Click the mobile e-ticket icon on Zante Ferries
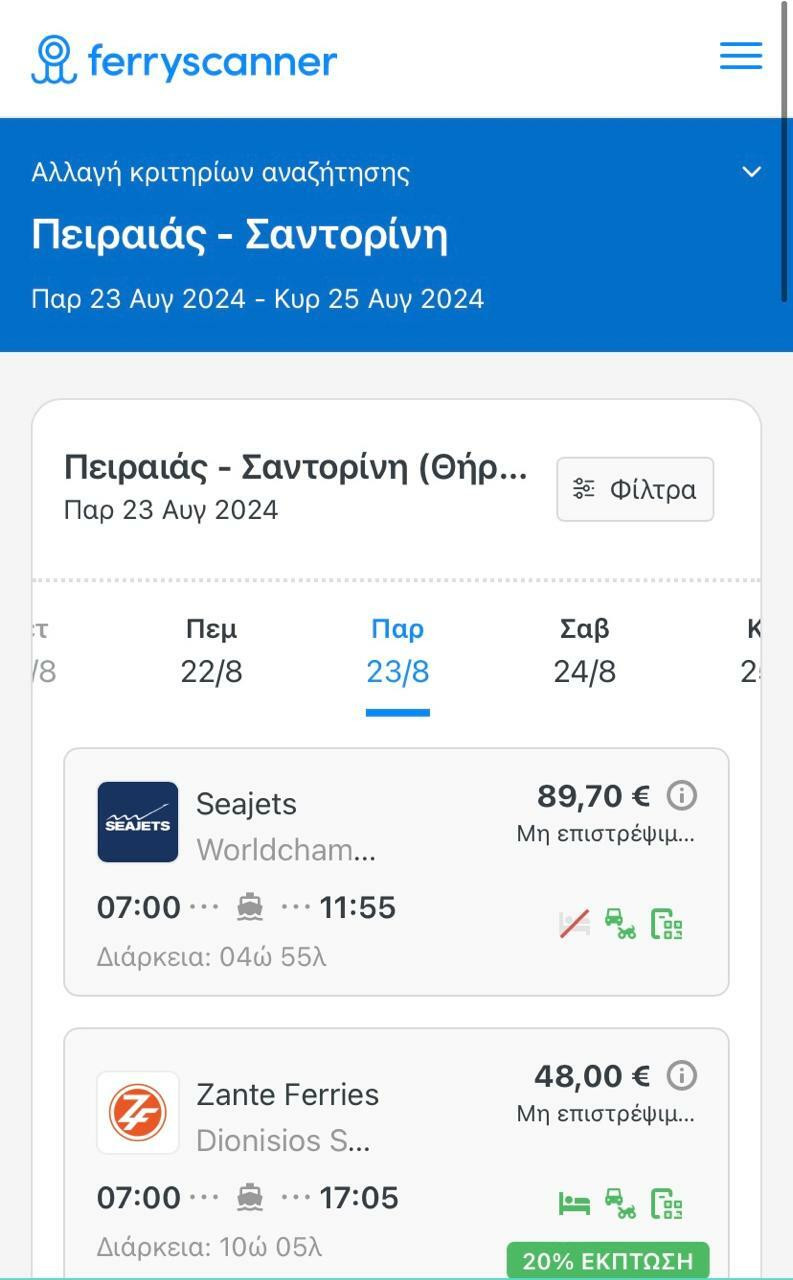 (x=666, y=1203)
